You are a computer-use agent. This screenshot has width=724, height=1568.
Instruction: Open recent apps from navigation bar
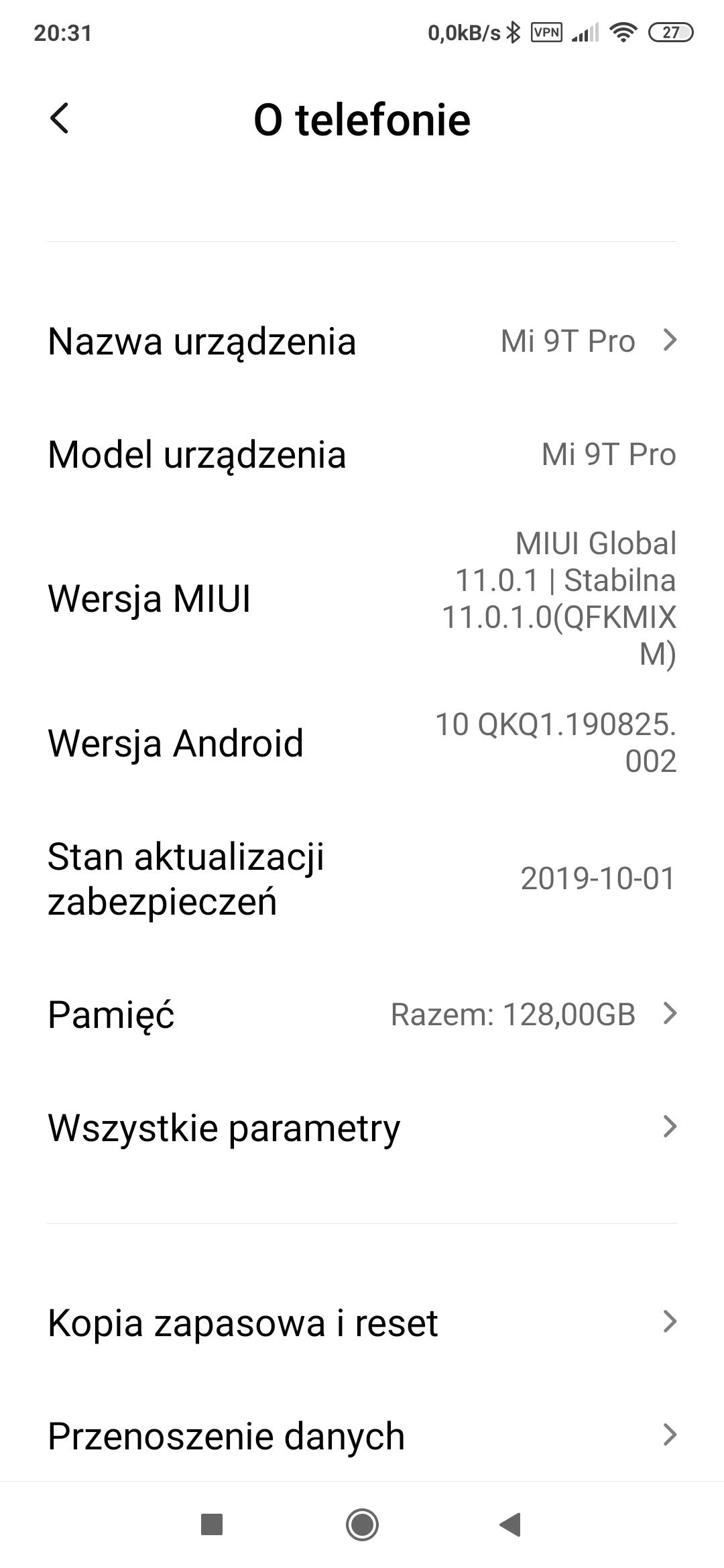click(x=212, y=1524)
